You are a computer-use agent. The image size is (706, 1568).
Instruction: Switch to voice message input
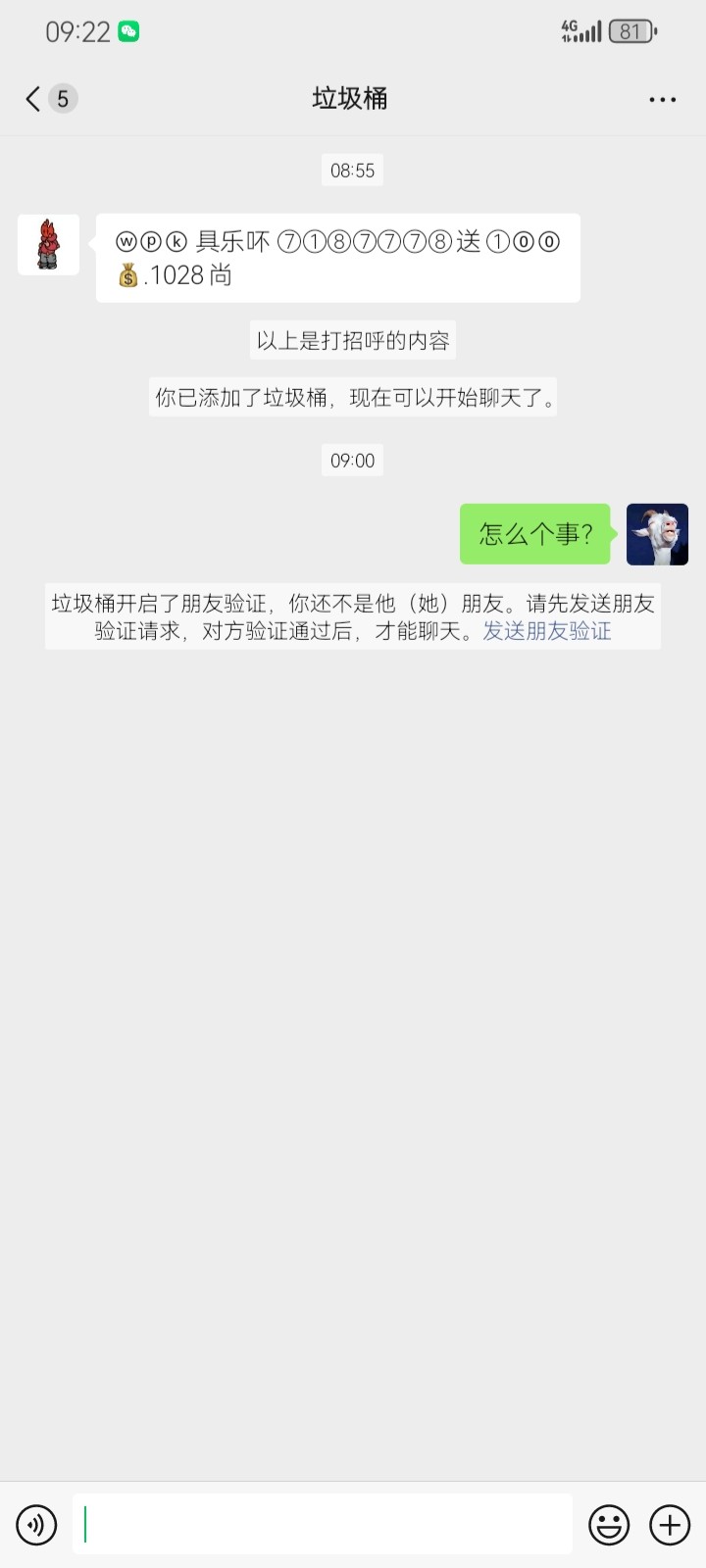(36, 1525)
